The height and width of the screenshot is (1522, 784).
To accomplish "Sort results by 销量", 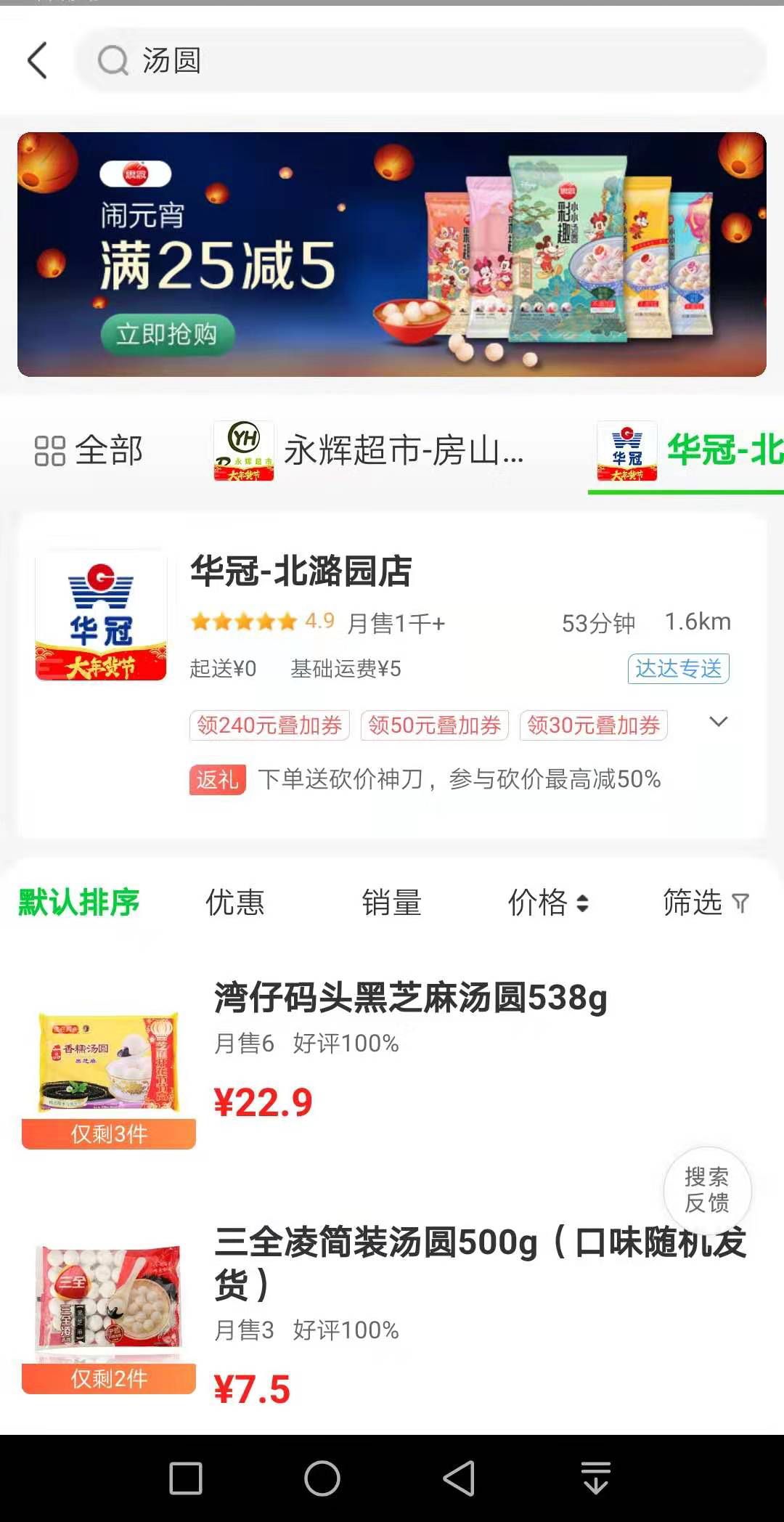I will coord(391,903).
